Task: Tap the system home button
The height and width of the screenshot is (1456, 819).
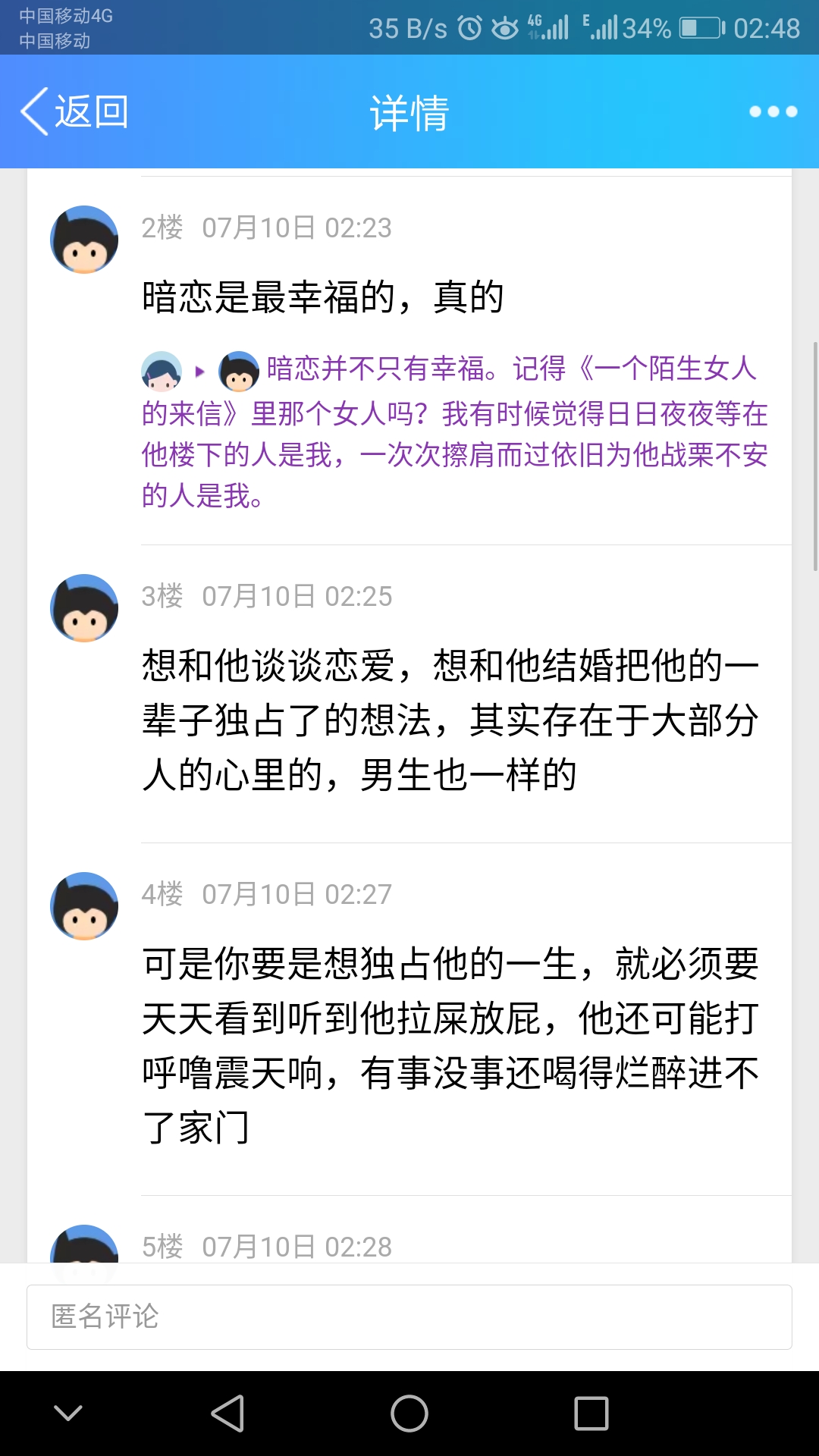Action: (409, 1414)
